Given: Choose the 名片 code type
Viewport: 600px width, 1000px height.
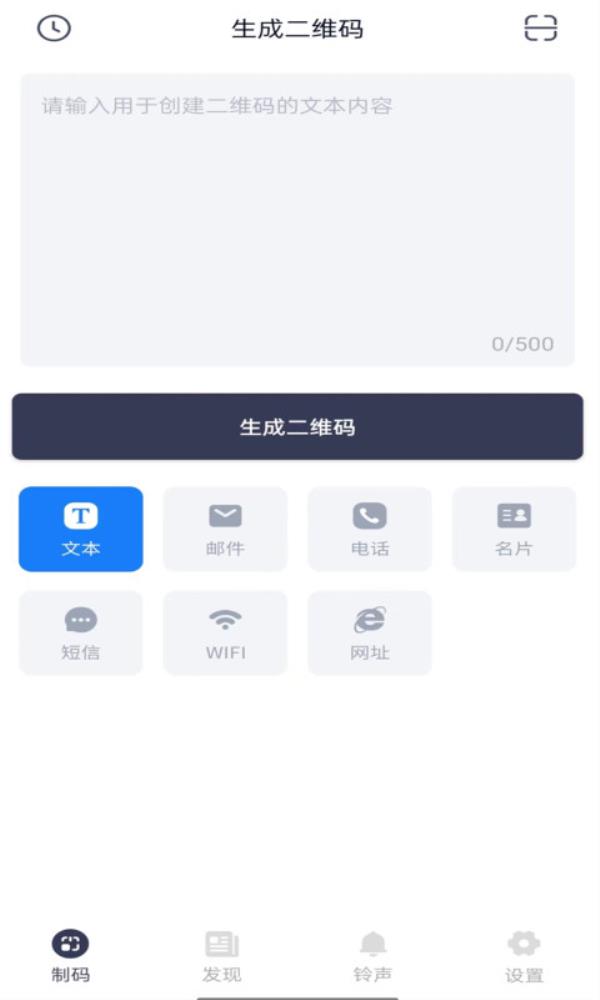Looking at the screenshot, I should 514,529.
